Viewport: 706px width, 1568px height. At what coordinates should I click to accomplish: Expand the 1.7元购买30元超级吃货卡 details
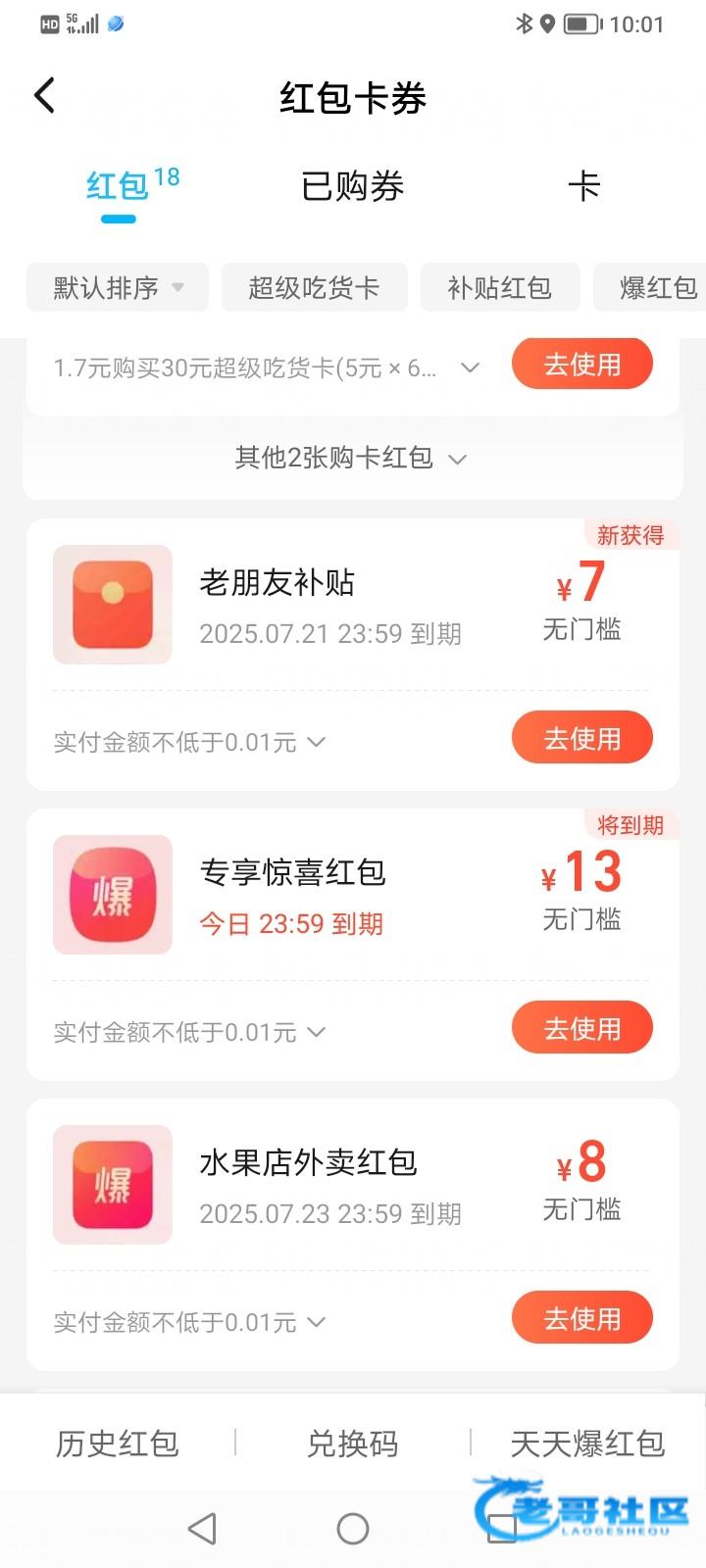(x=267, y=367)
